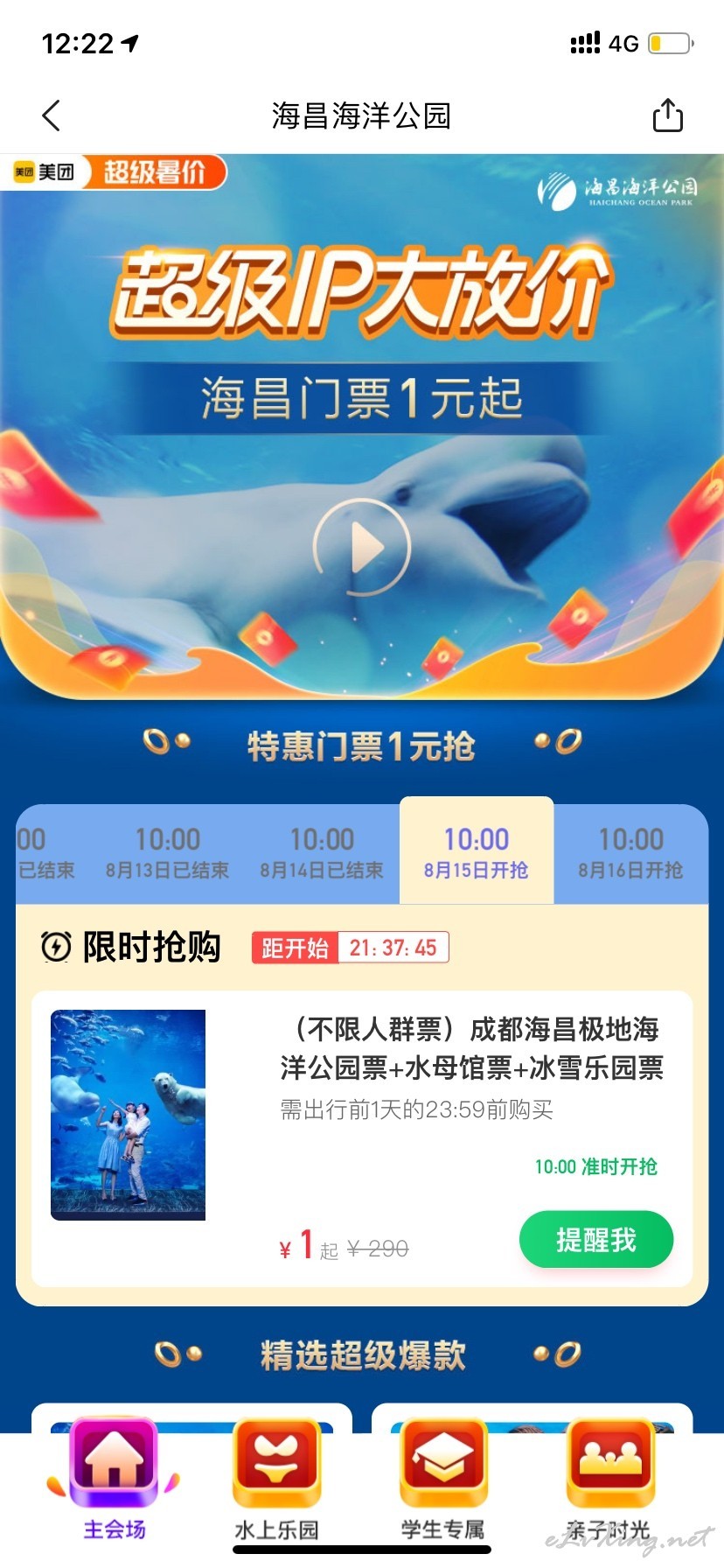Open the 成都海昌极地海洋公园票 ticket card
This screenshot has width=724, height=1568.
pyautogui.click(x=362, y=1138)
